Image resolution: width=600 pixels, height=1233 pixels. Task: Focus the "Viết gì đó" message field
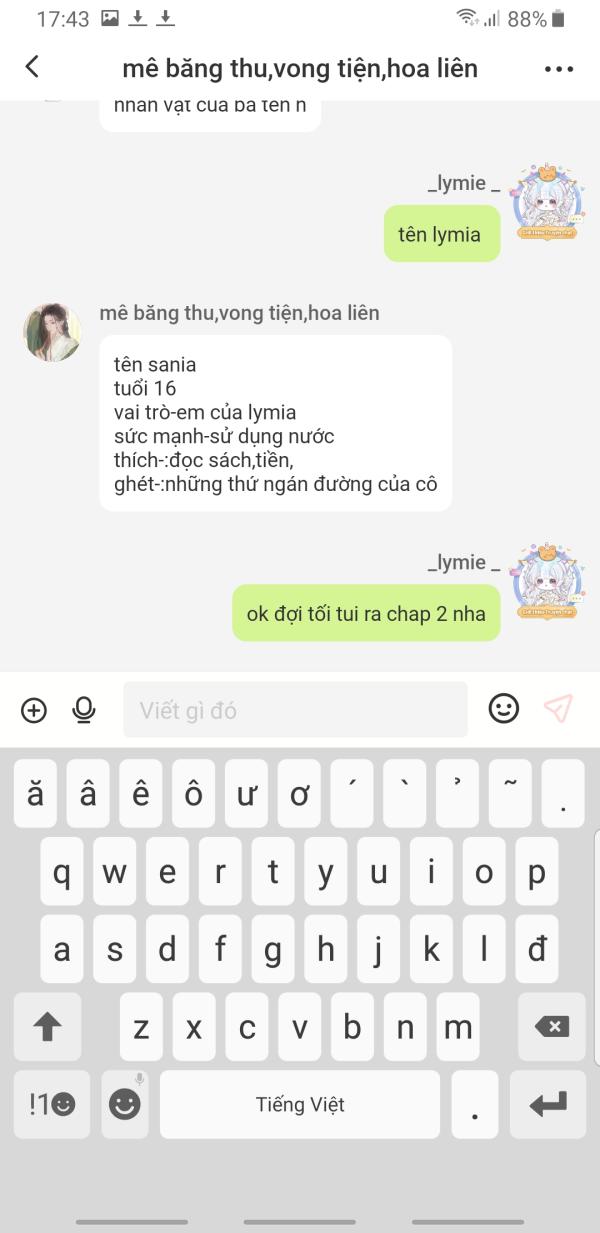coord(295,710)
